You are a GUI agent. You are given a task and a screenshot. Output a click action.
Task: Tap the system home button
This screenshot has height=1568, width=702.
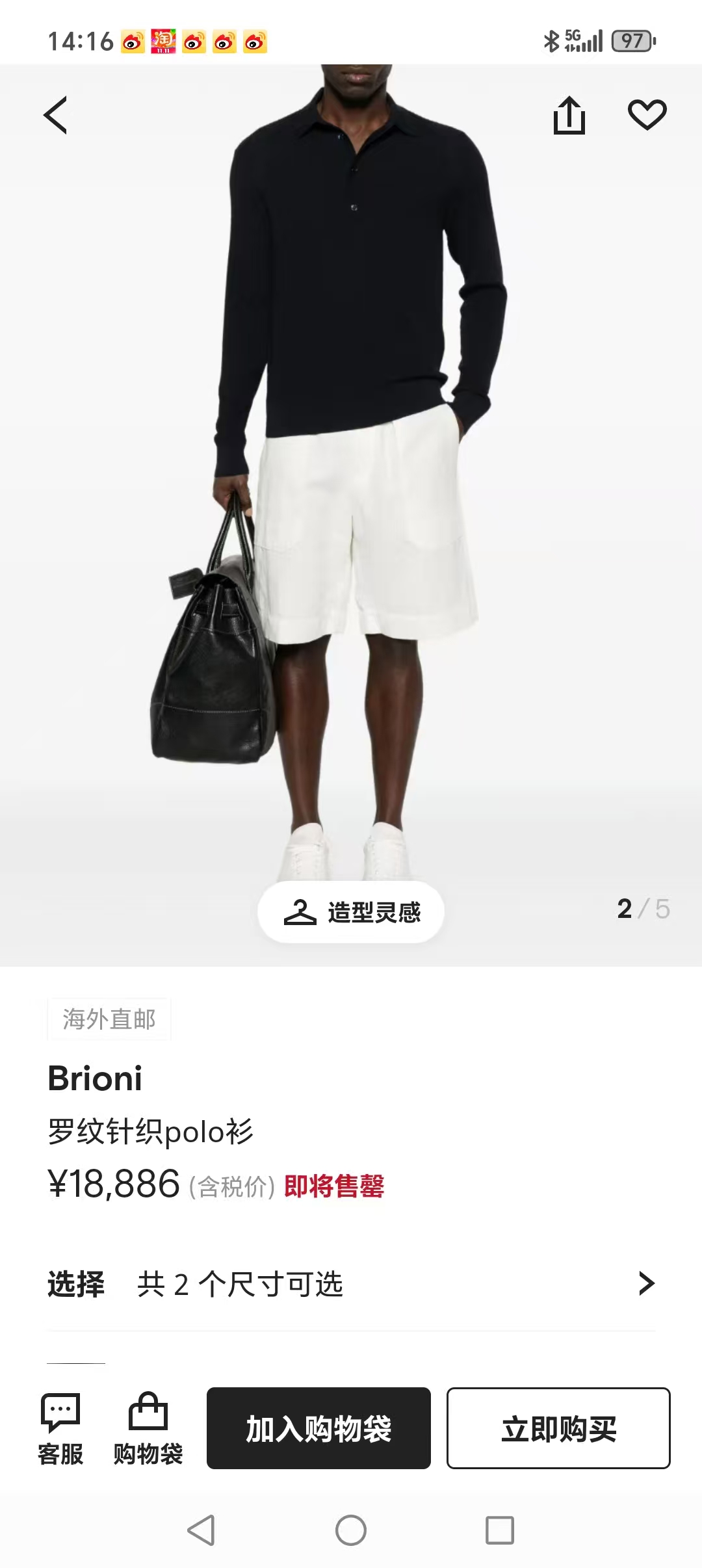coord(351,1530)
